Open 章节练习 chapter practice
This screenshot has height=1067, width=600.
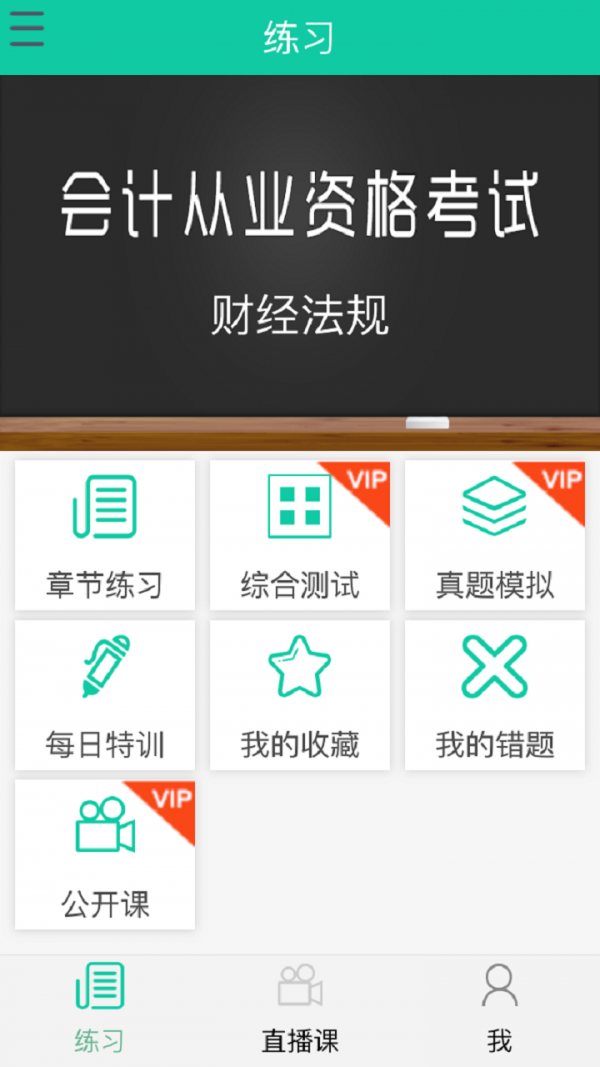coord(105,535)
